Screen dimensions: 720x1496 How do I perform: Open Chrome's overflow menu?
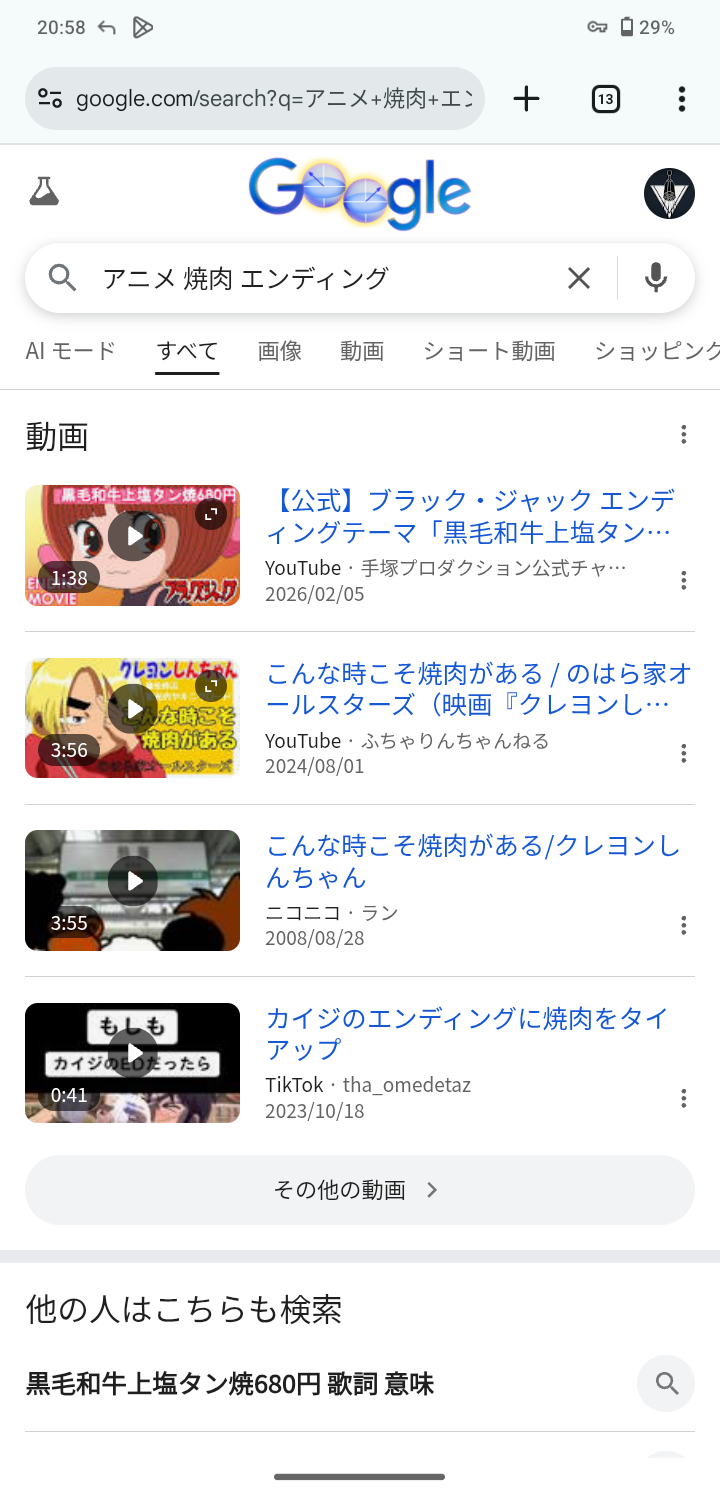pyautogui.click(x=681, y=98)
